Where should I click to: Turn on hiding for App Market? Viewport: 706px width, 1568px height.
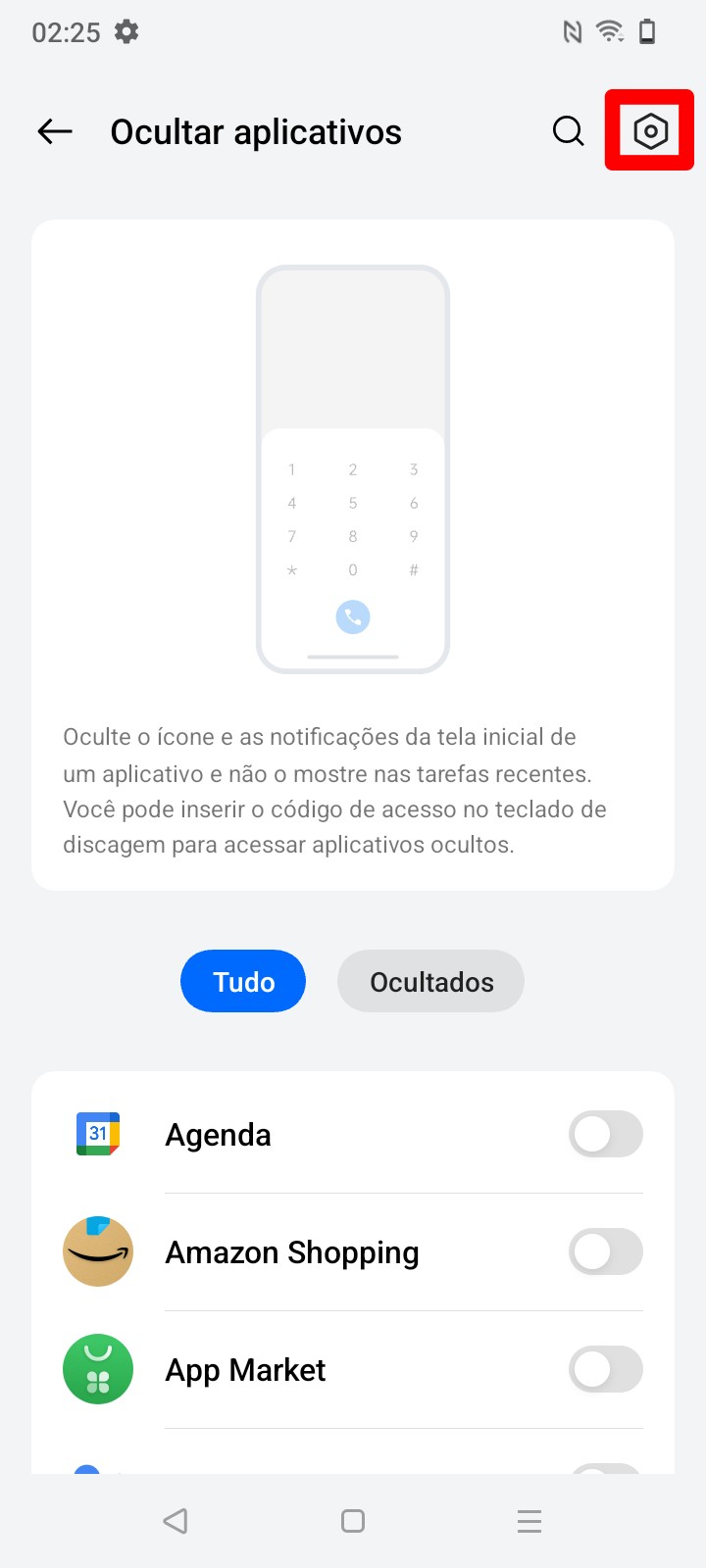point(605,1370)
